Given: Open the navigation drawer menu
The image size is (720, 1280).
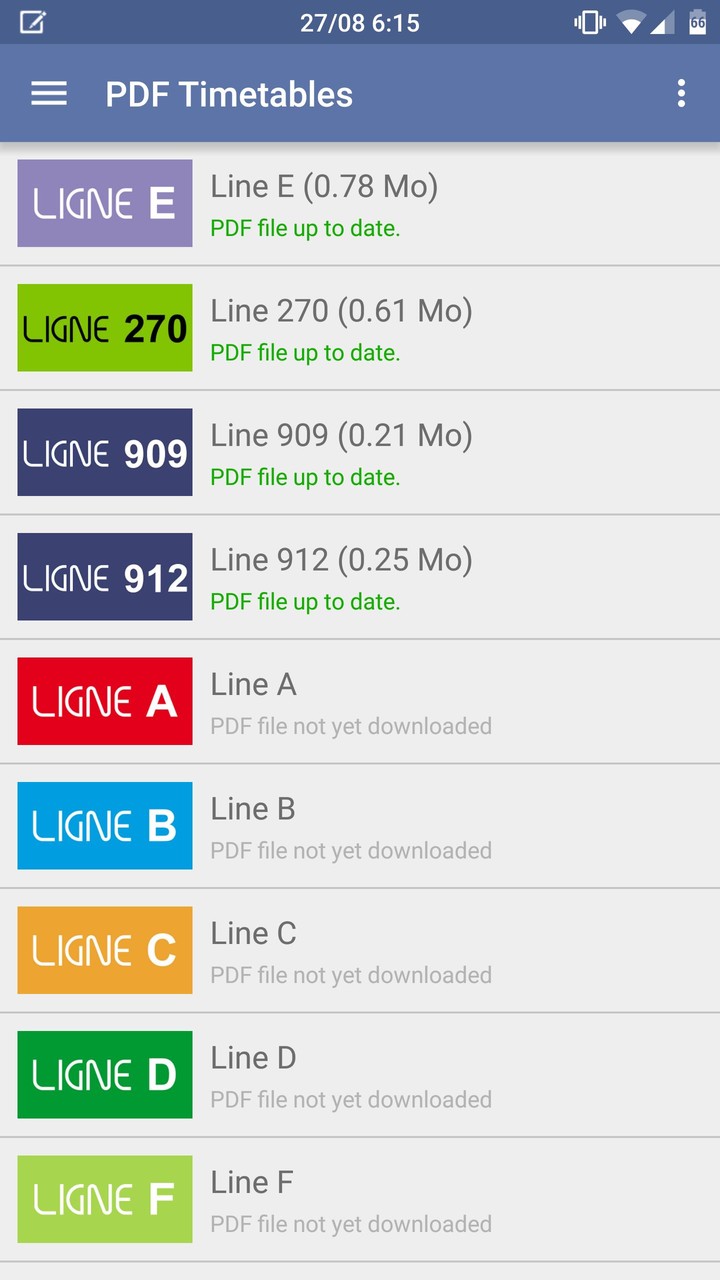Looking at the screenshot, I should pyautogui.click(x=49, y=94).
